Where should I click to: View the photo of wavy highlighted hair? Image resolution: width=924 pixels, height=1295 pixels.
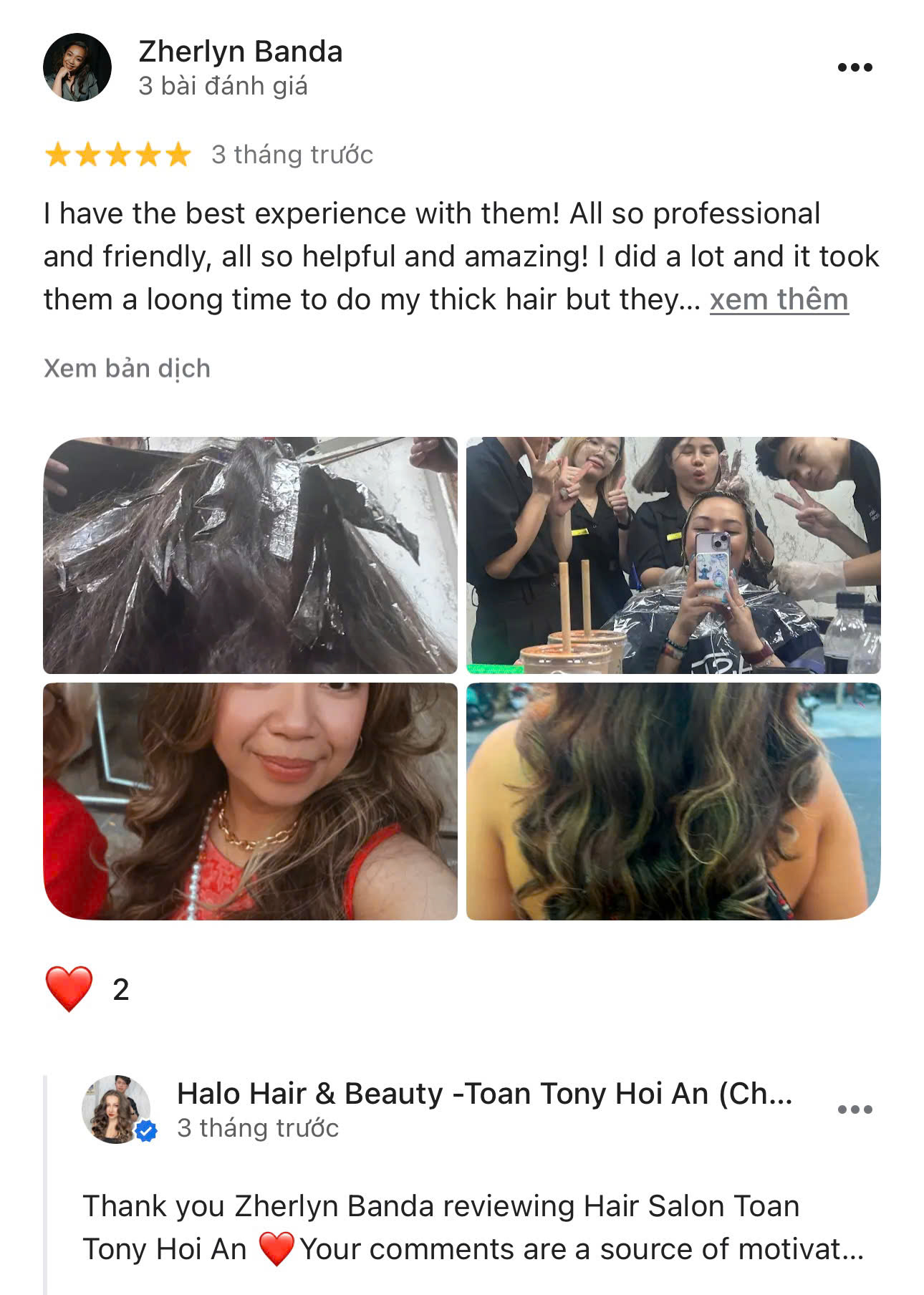(x=673, y=801)
